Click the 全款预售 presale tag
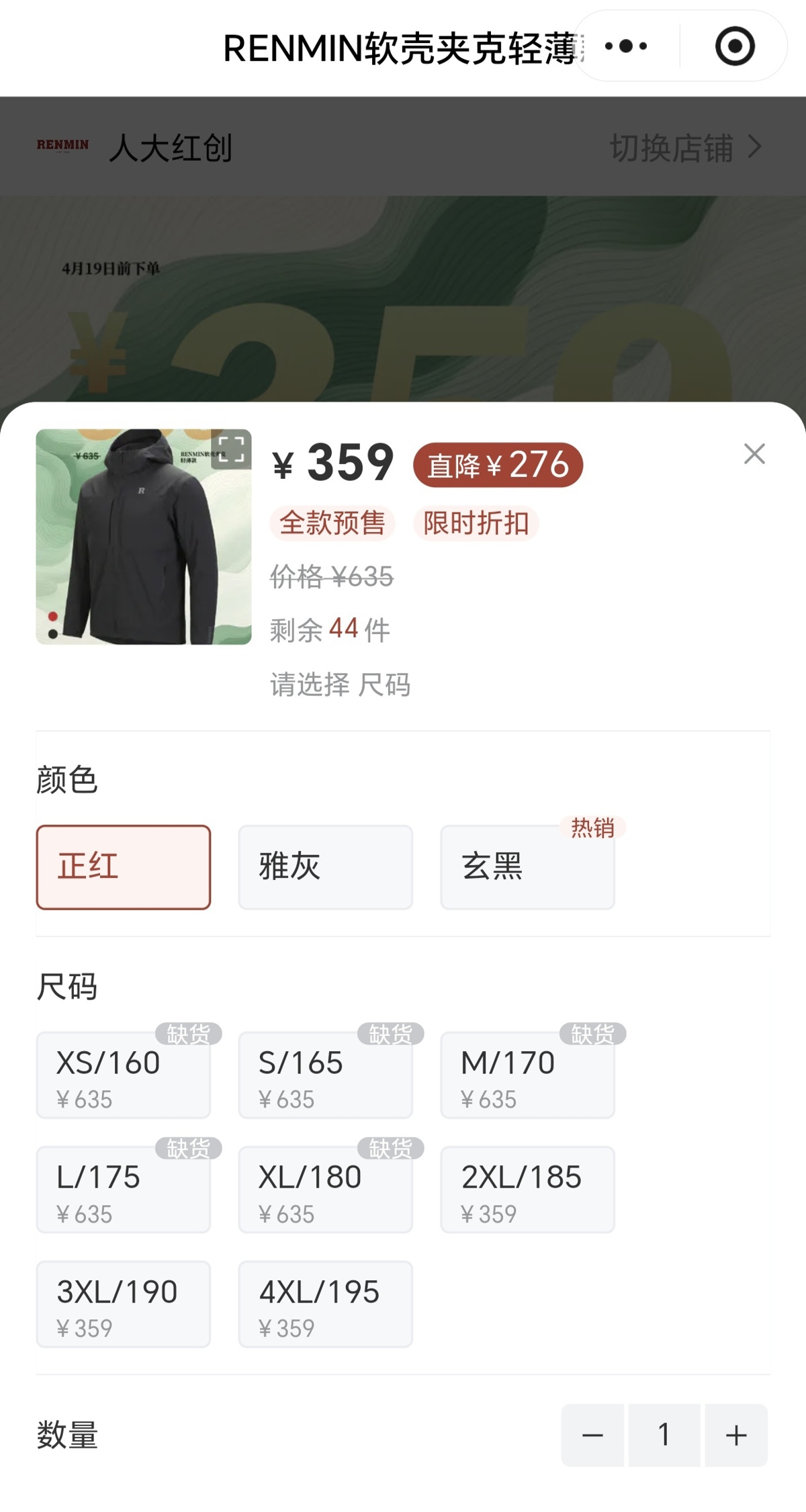 pos(332,524)
